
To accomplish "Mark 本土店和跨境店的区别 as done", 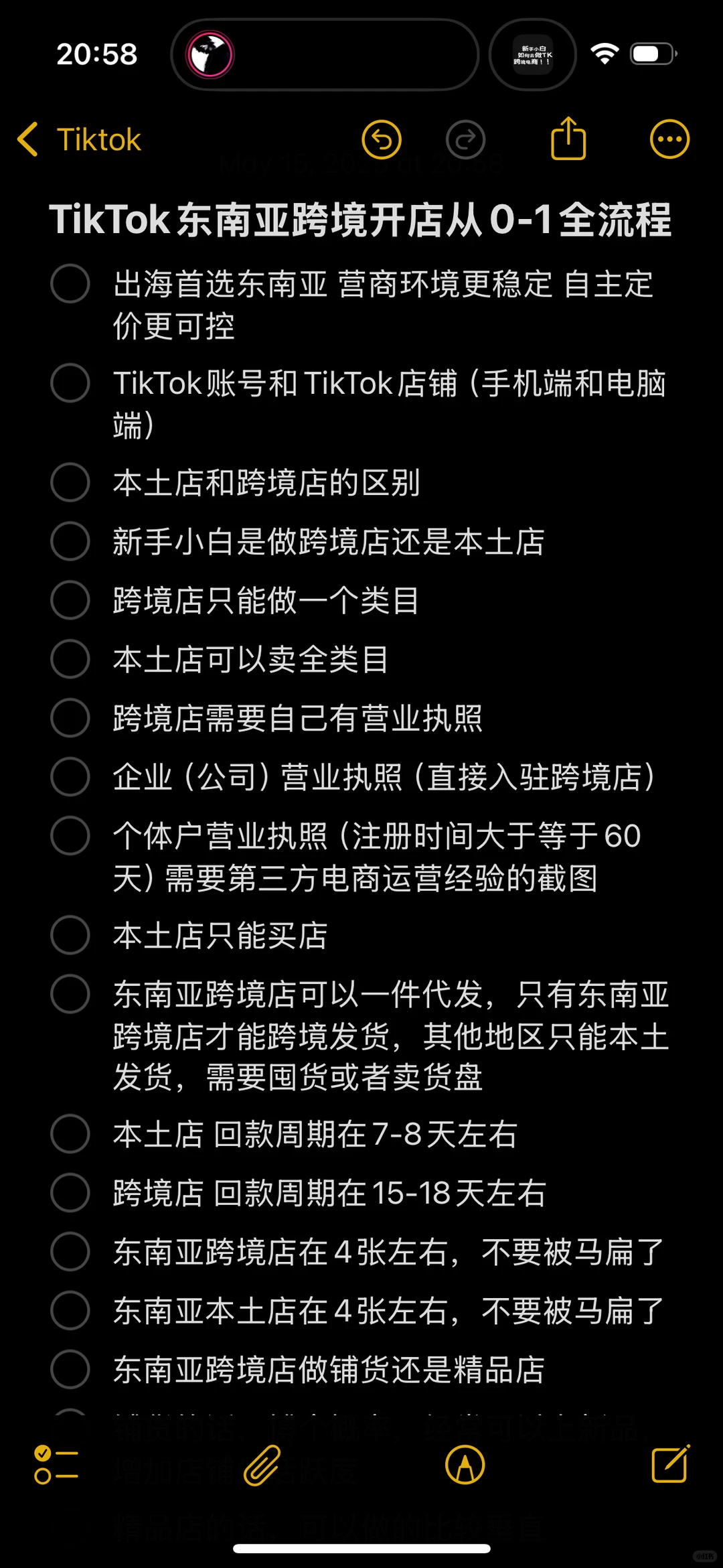I will pos(70,482).
